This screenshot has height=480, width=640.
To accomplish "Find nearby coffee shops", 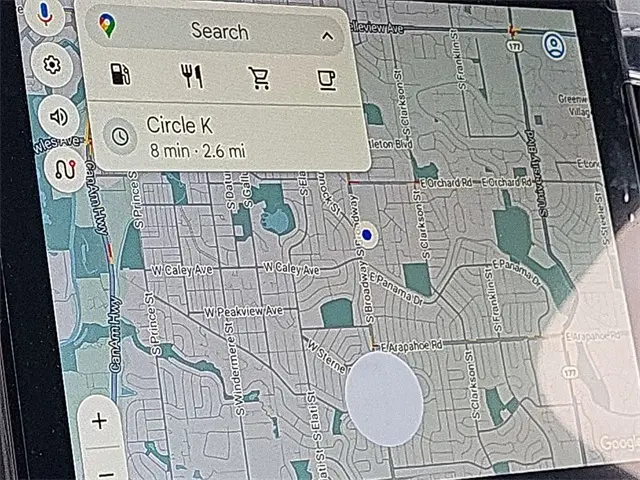I will 327,81.
